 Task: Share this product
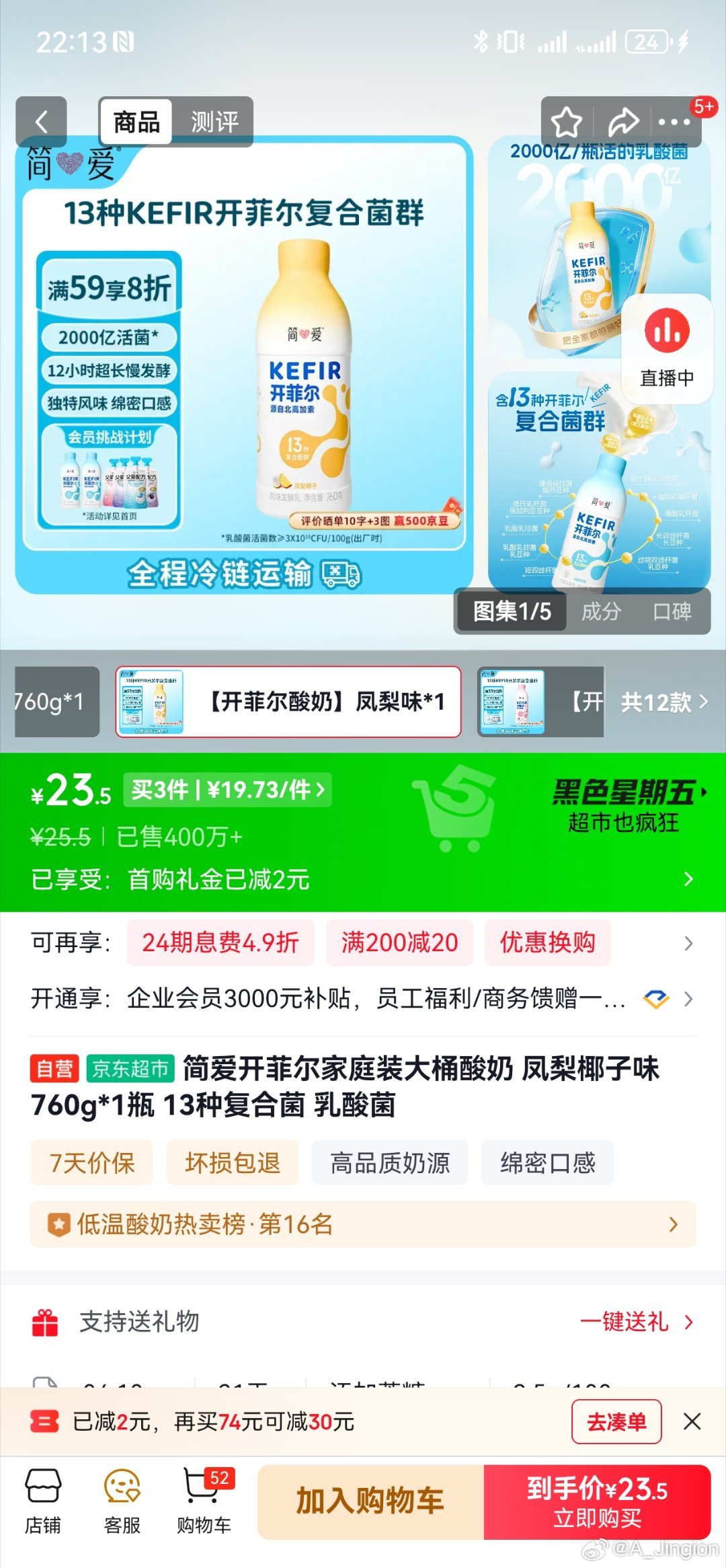(x=622, y=122)
